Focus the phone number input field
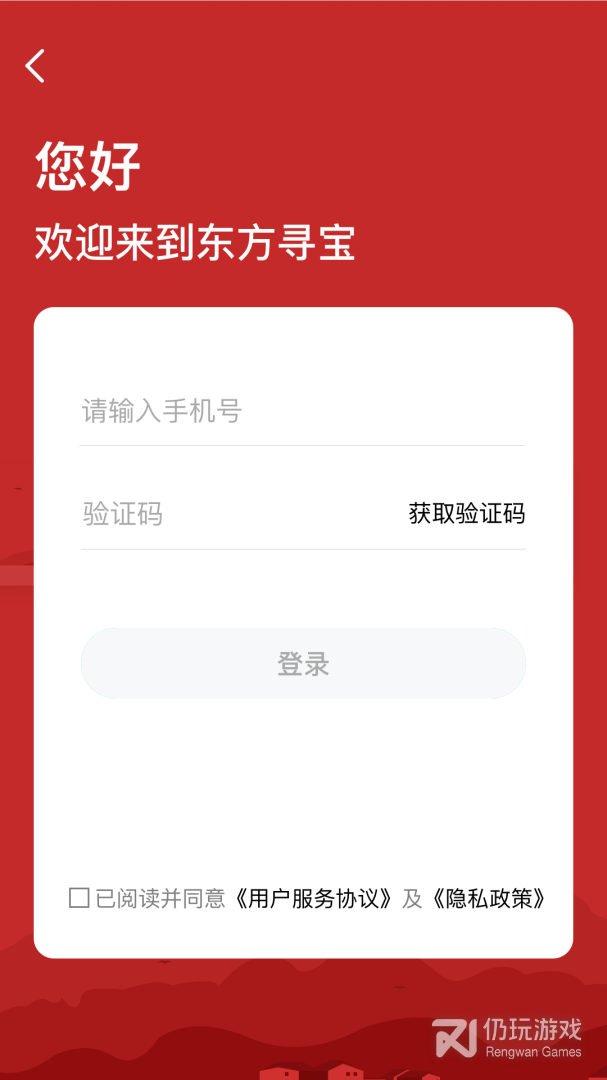This screenshot has height=1080, width=607. coord(300,411)
